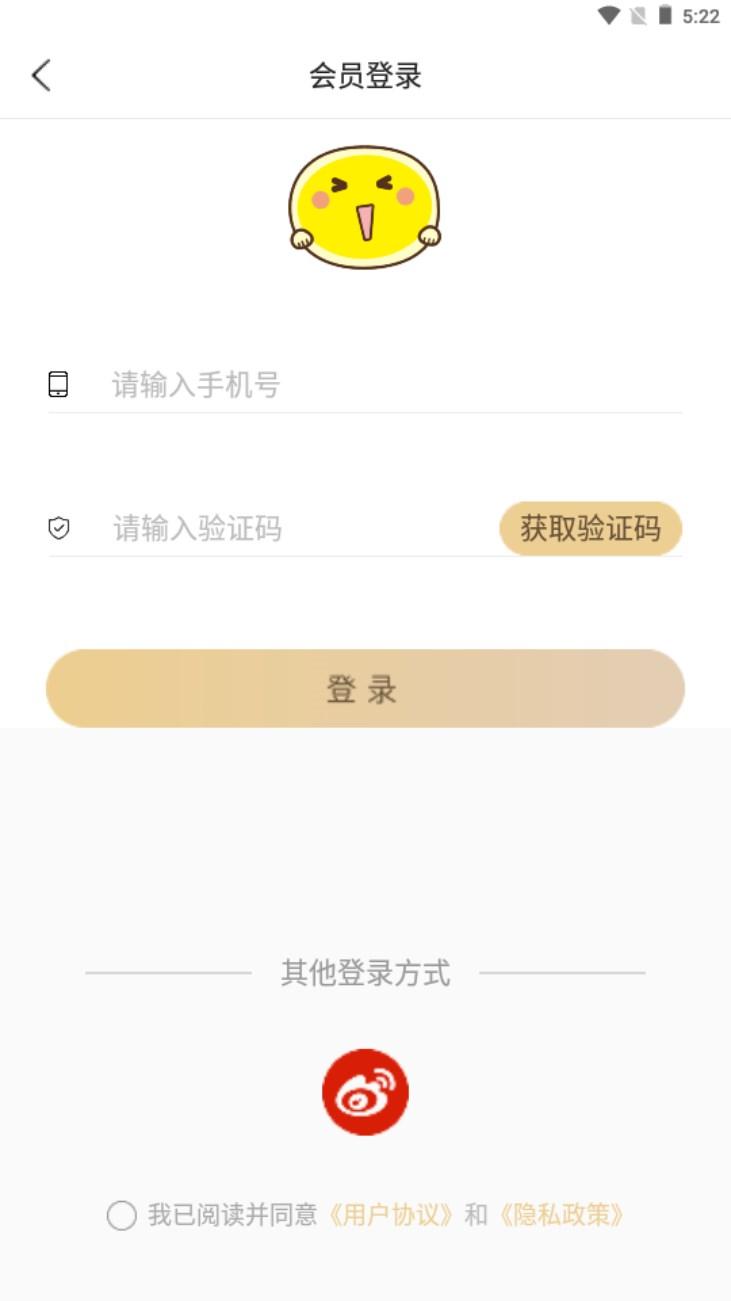Click 获取验证码 to request a code
Screen dimensions: 731x1301
pos(589,527)
